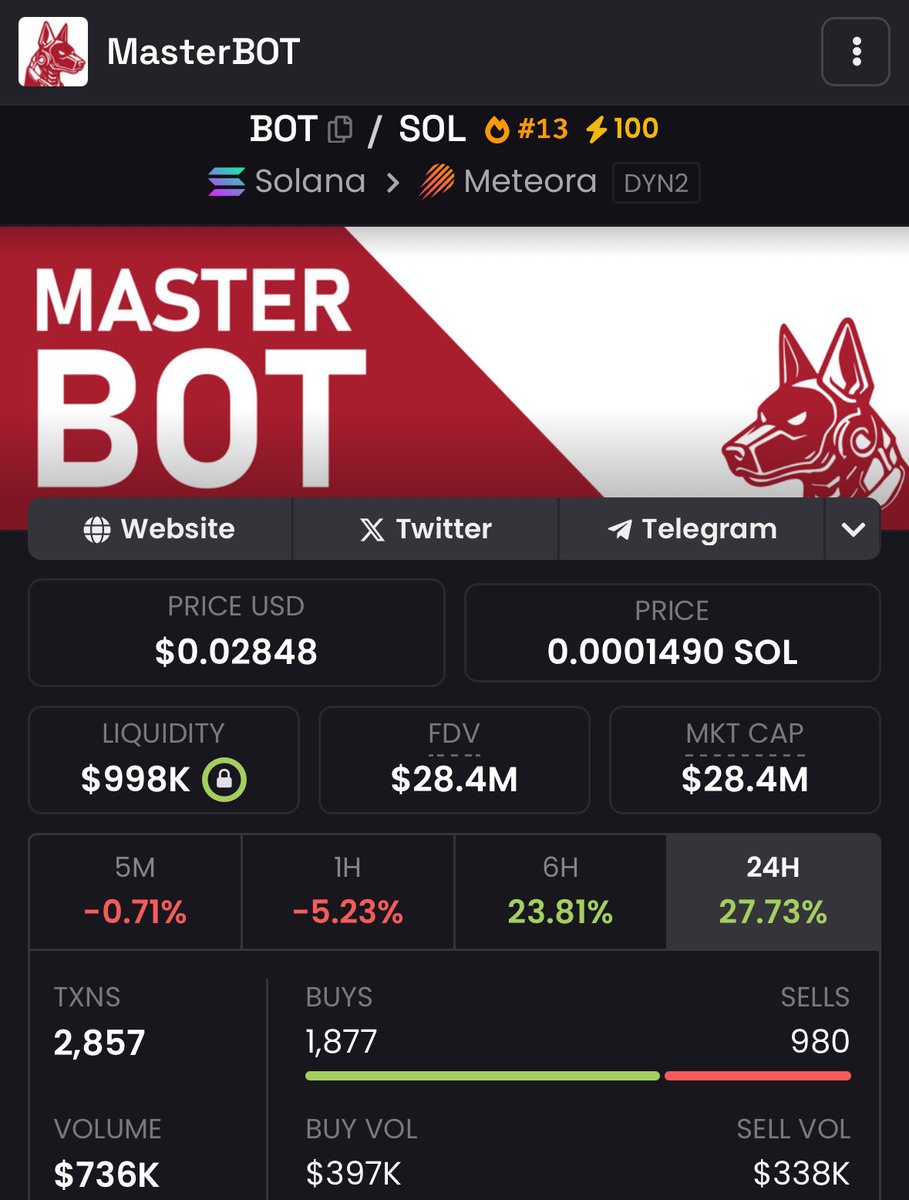Image resolution: width=909 pixels, height=1200 pixels.
Task: Open the three-dot overflow menu
Action: (855, 52)
